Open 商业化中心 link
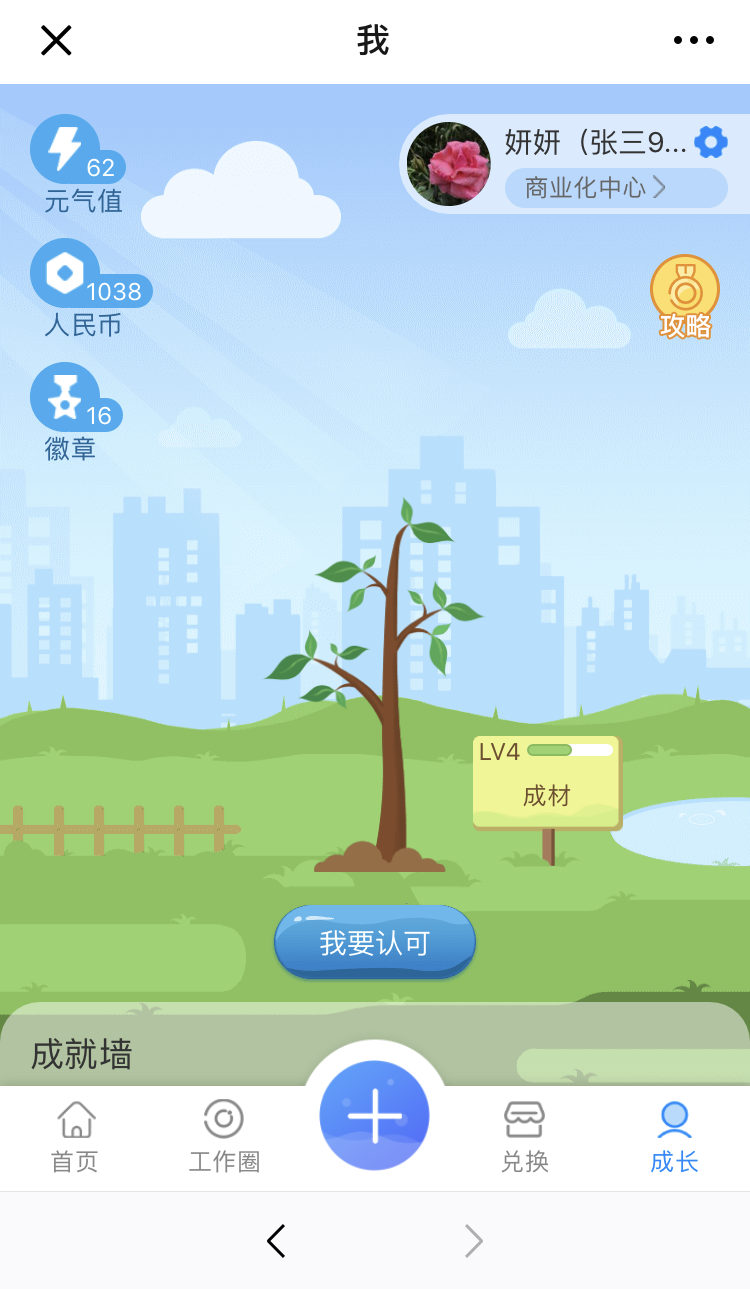The height and width of the screenshot is (1289, 750). pyautogui.click(x=615, y=188)
